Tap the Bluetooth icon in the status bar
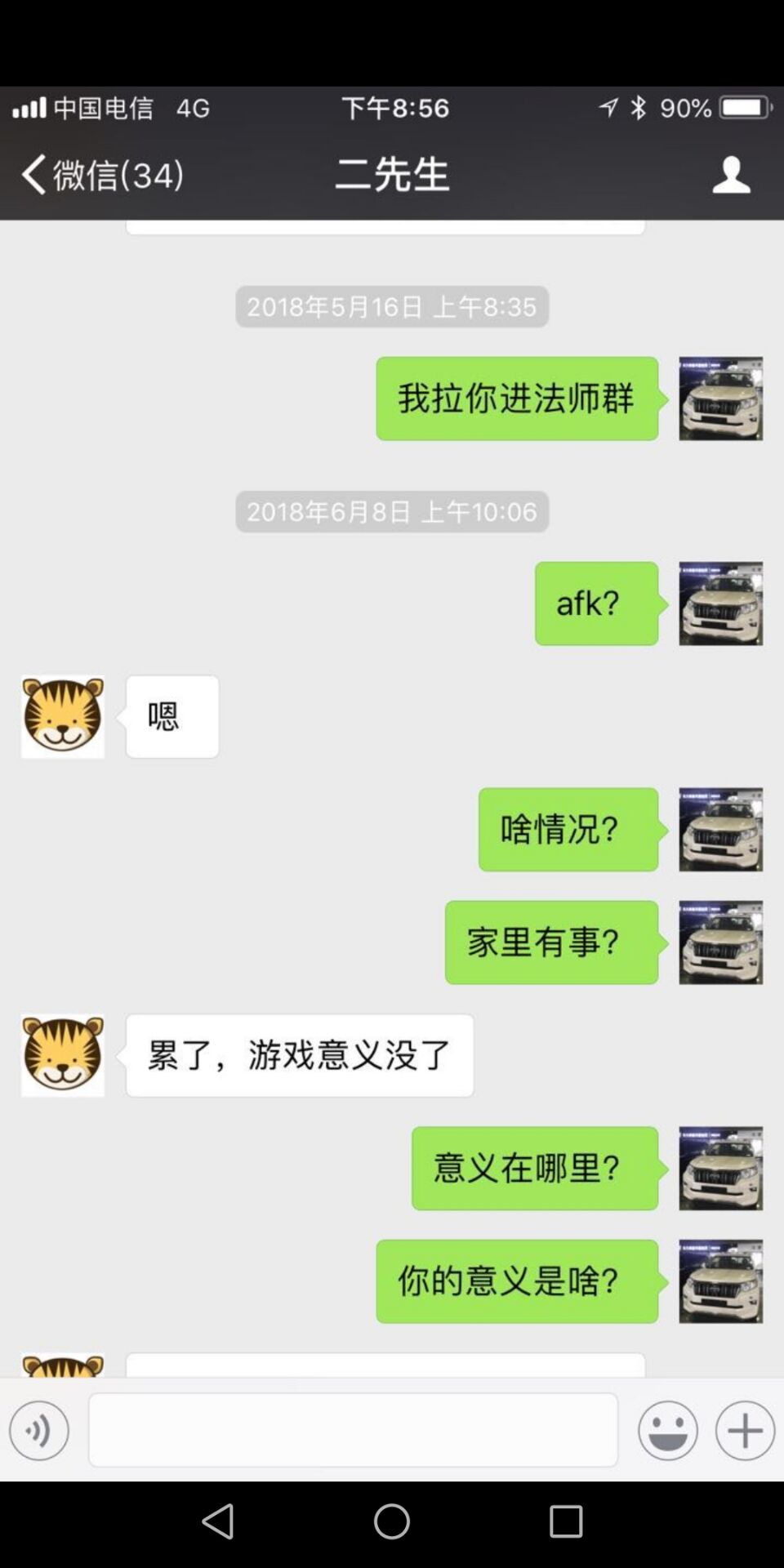784x1568 pixels. (639, 107)
